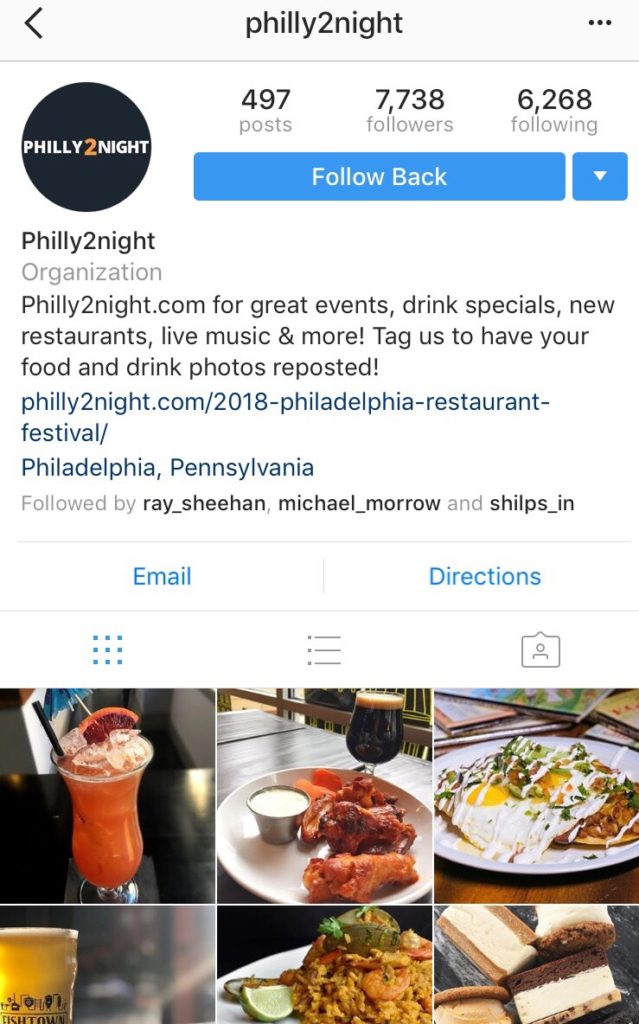Open the shrimp paella photo post
Viewport: 639px width, 1024px height.
324,966
